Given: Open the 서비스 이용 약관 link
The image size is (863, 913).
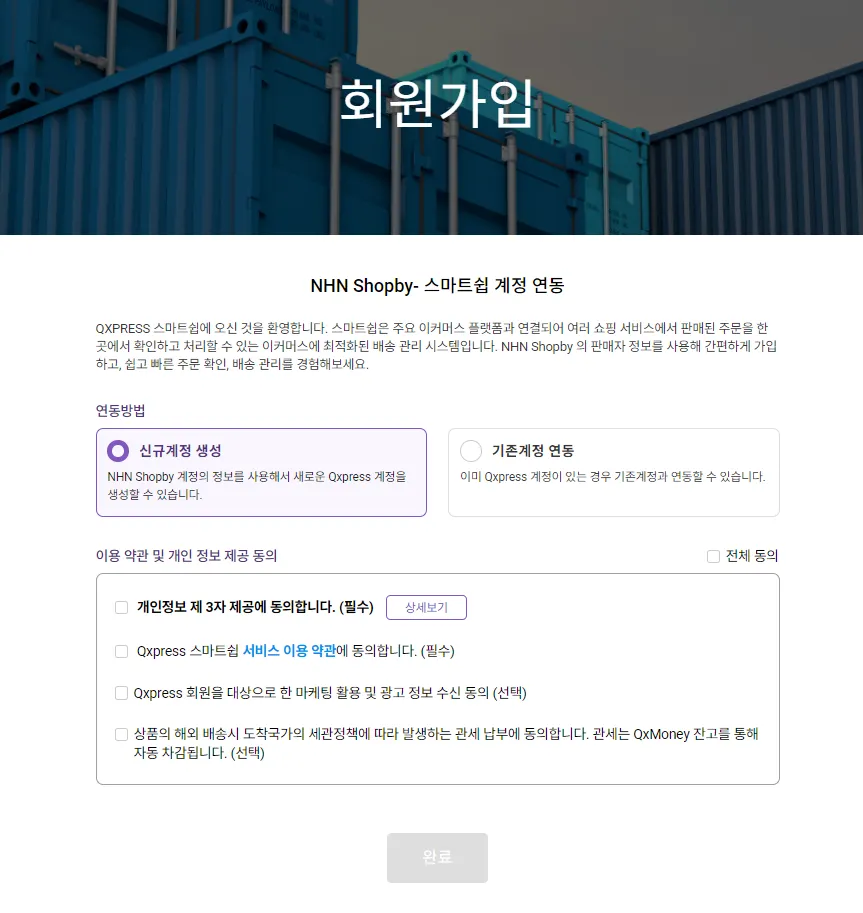Looking at the screenshot, I should point(289,651).
